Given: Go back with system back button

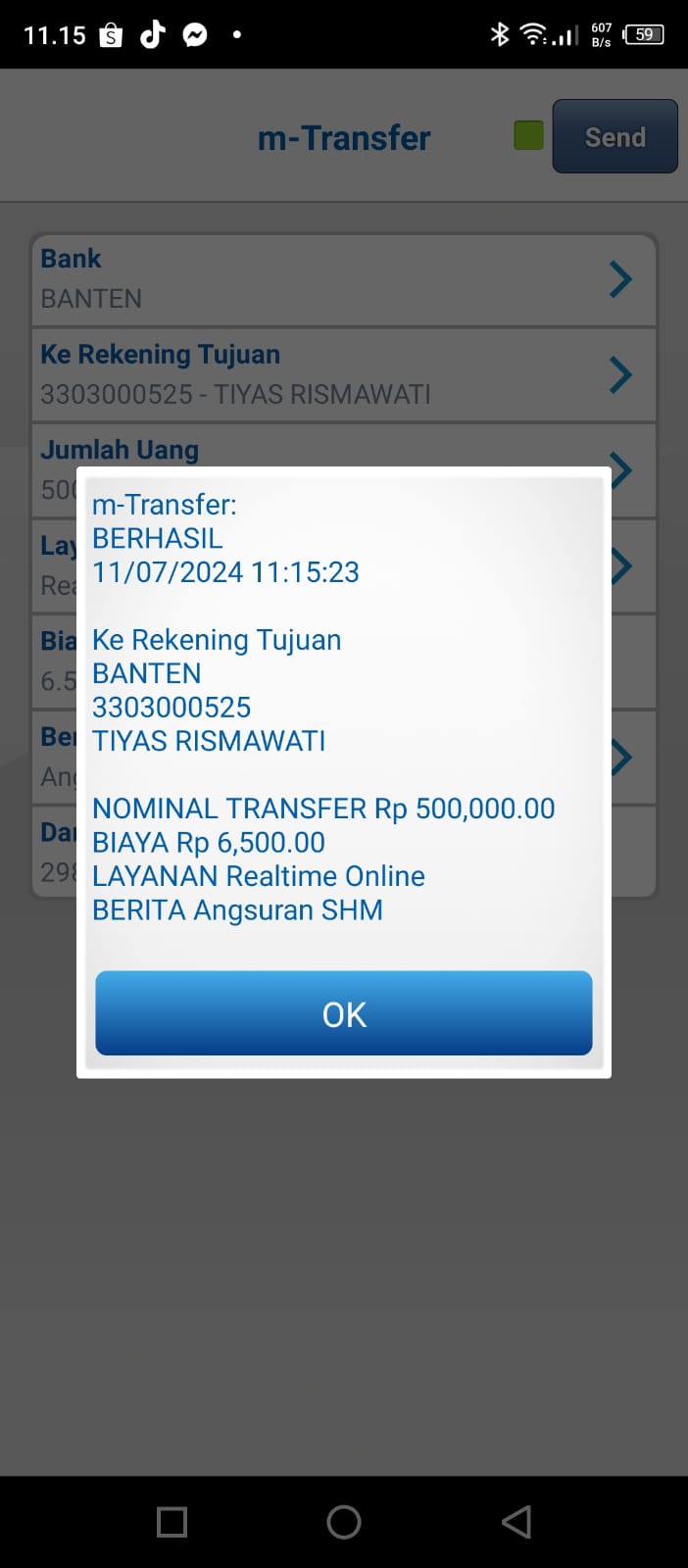Looking at the screenshot, I should click(516, 1521).
